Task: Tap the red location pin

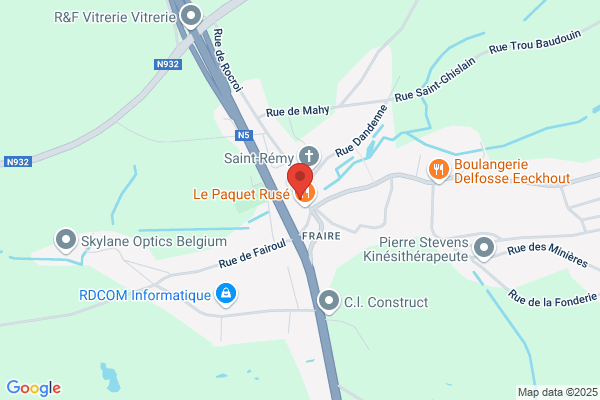Action: 300,179
